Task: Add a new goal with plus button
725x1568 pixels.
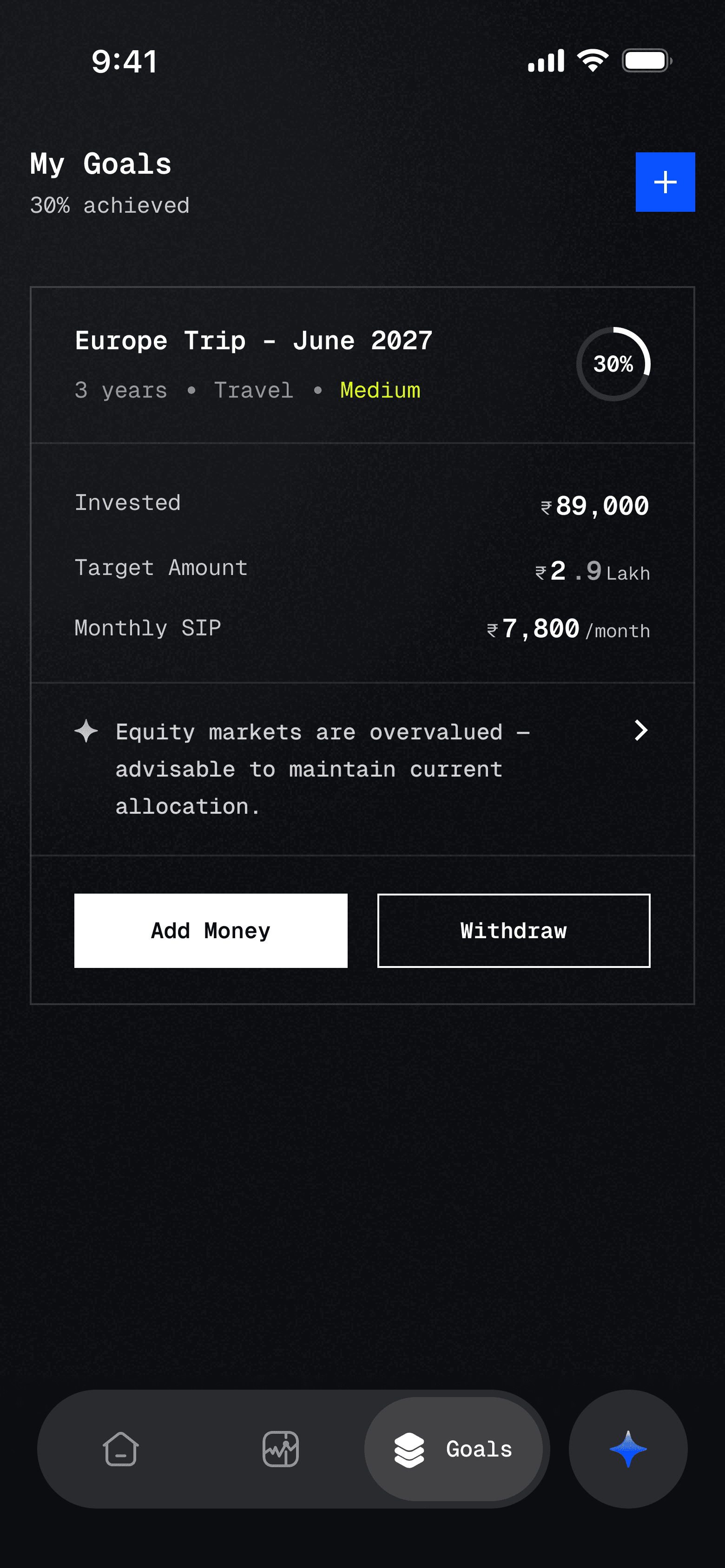Action: [x=665, y=182]
